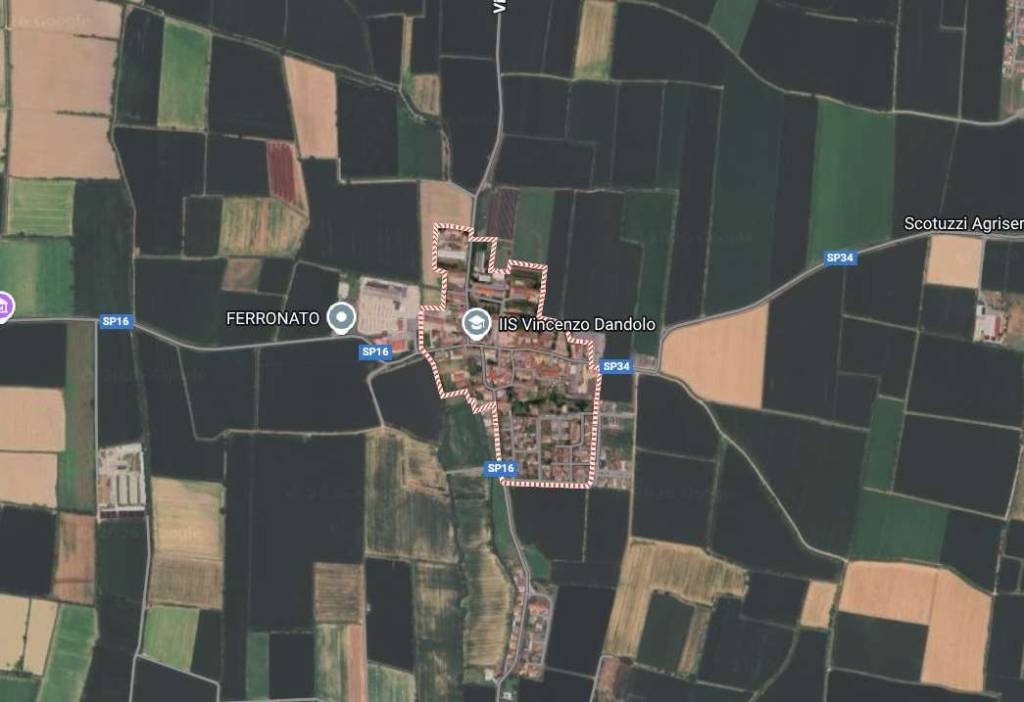Select the IIS Vincenzo Dandolo school pin
Viewport: 1024px width, 702px height.
point(474,323)
